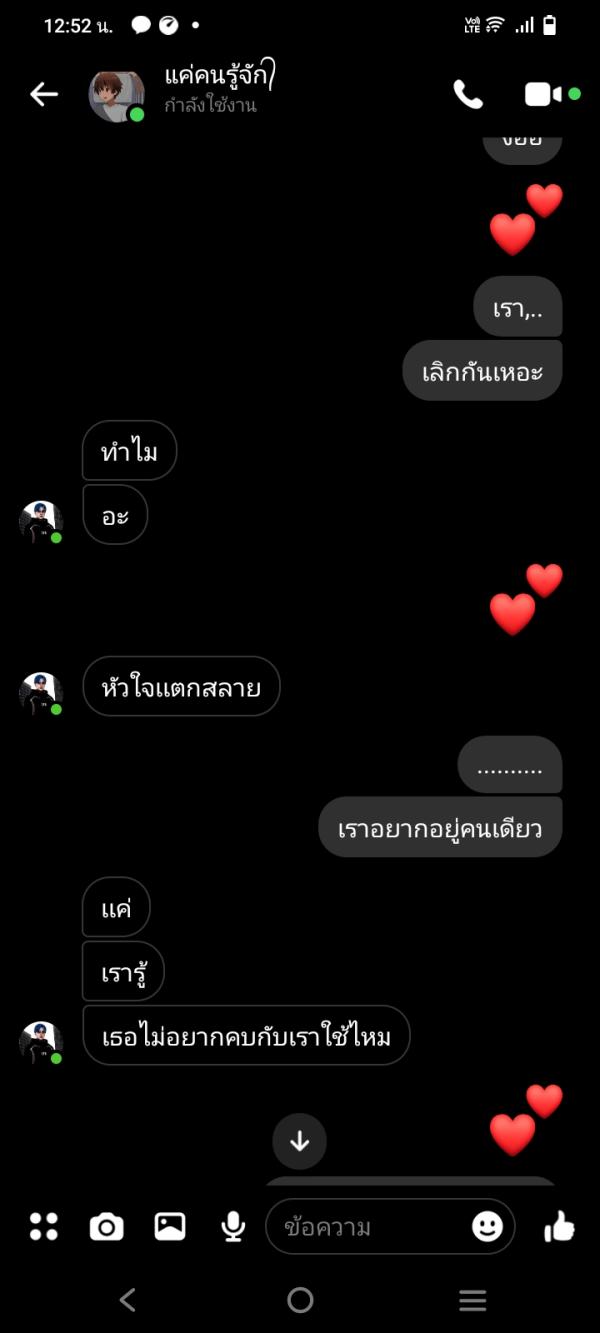Viewport: 600px width, 1333px height.
Task: Open the camera to take a photo
Action: tap(106, 1226)
